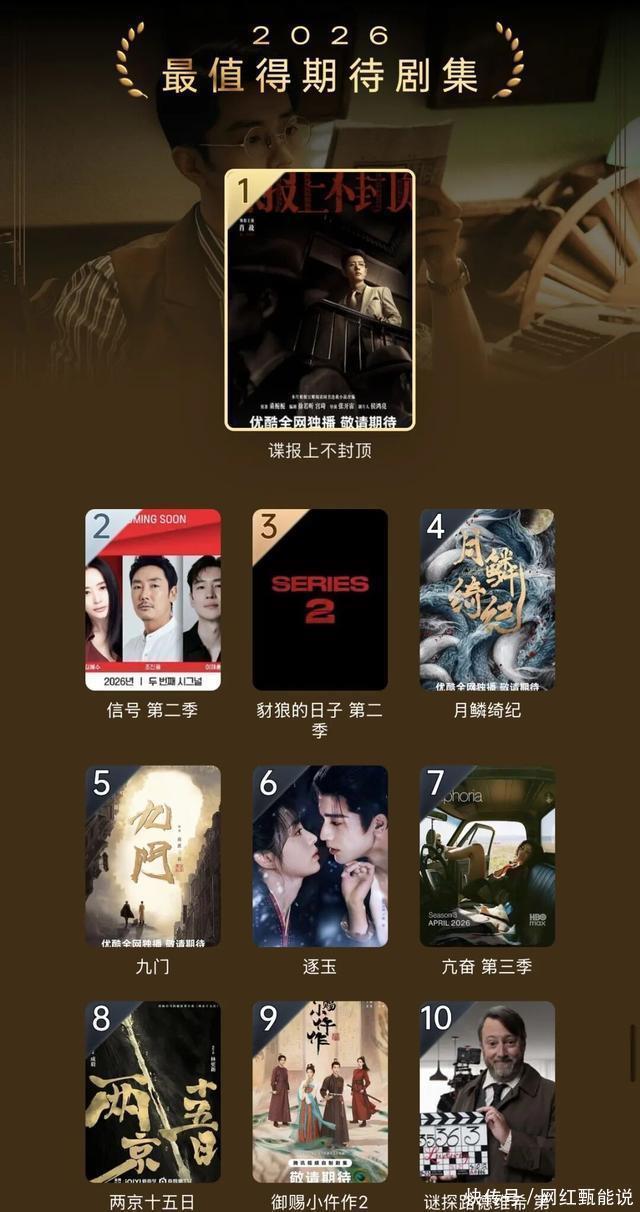
Task: Open the 九门 series card
Action: coord(153,856)
